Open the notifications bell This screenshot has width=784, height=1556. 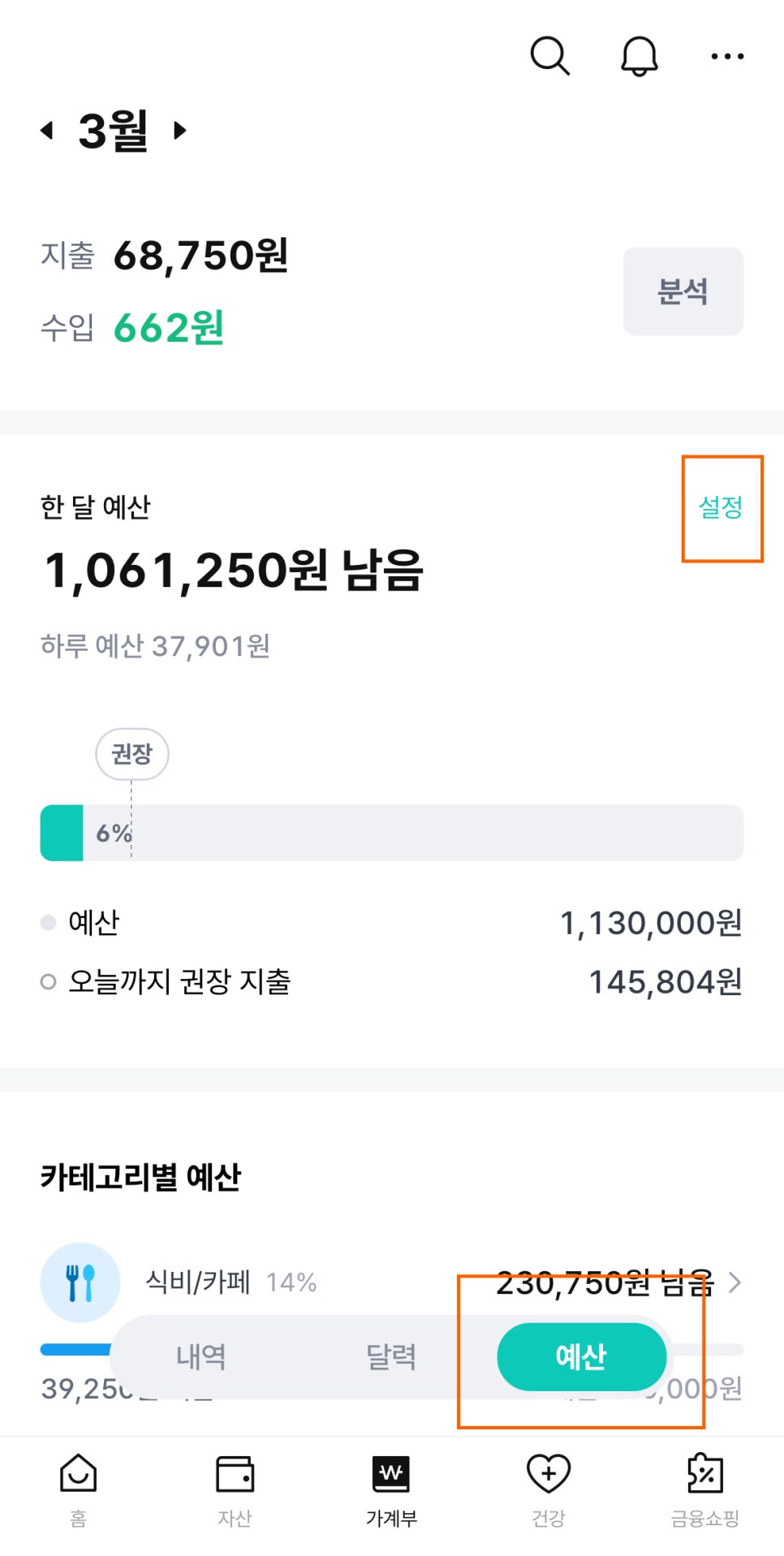click(639, 56)
